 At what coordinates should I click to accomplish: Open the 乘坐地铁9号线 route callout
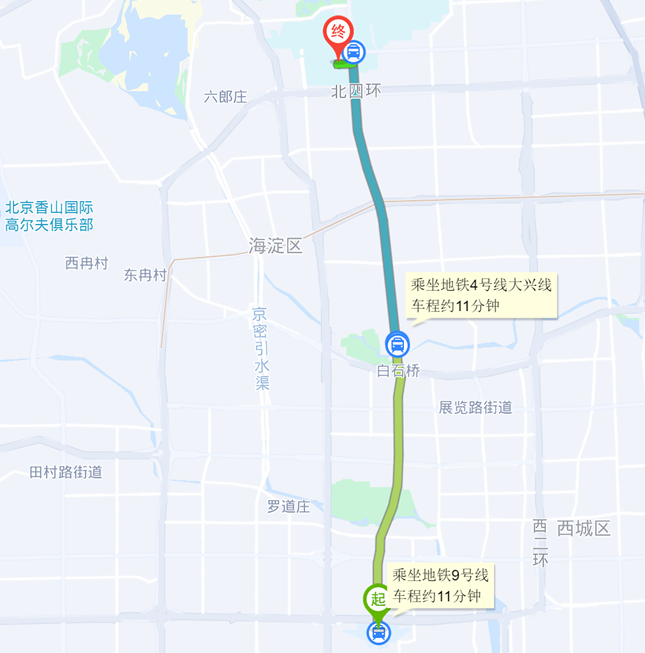[440, 585]
